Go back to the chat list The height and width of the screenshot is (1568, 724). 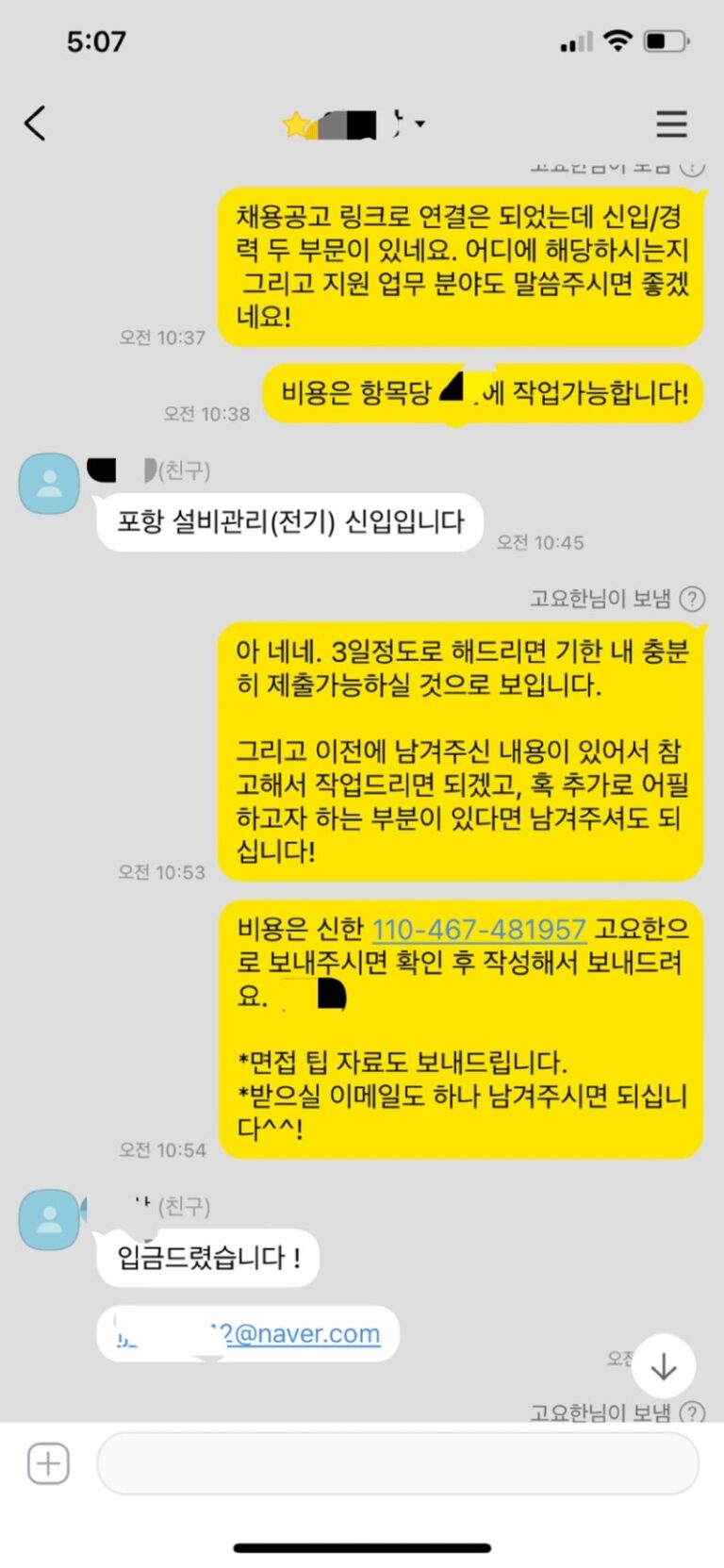[x=36, y=124]
